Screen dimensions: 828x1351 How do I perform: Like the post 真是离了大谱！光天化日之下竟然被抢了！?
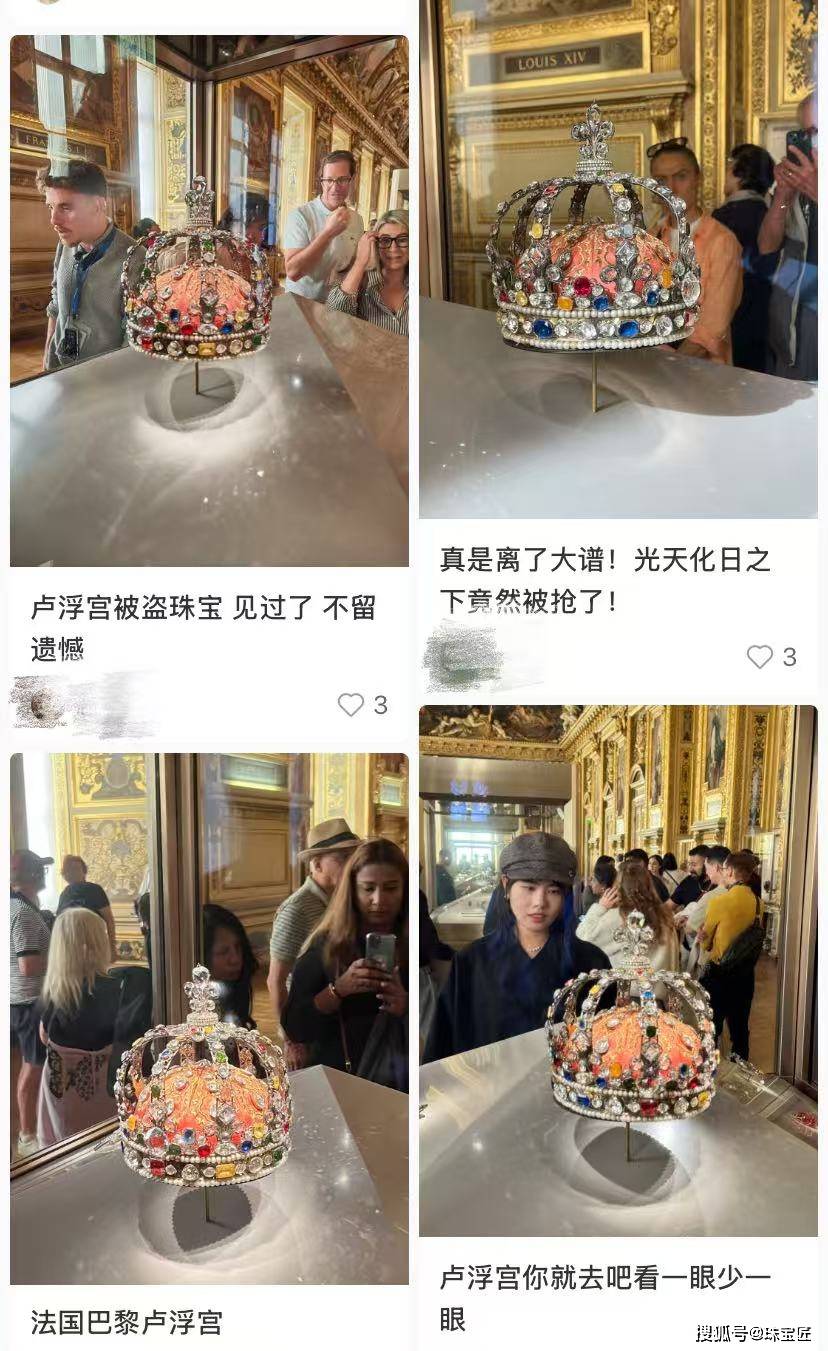click(760, 657)
